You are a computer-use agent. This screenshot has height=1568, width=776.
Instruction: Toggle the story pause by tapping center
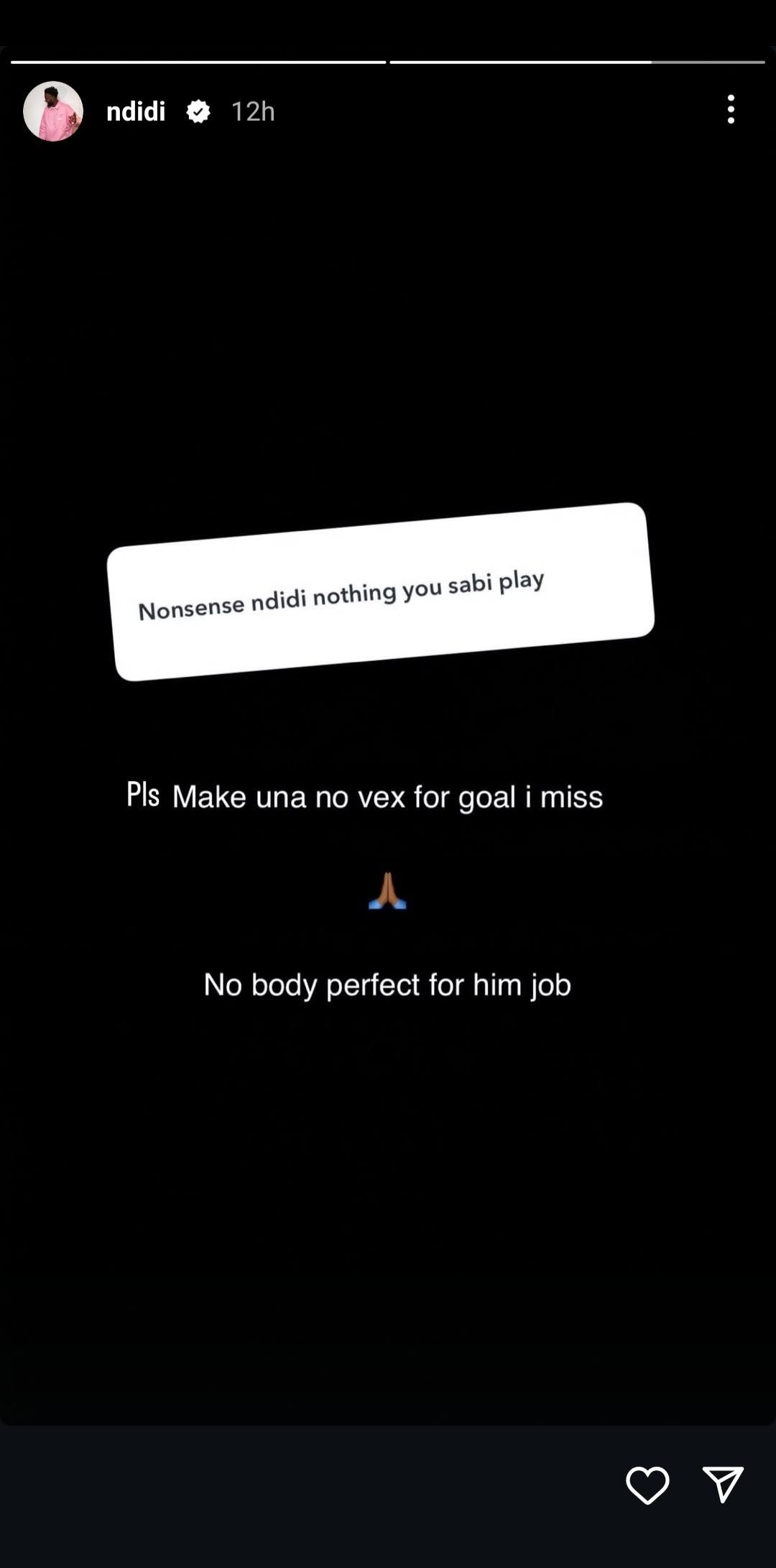tap(388, 1222)
